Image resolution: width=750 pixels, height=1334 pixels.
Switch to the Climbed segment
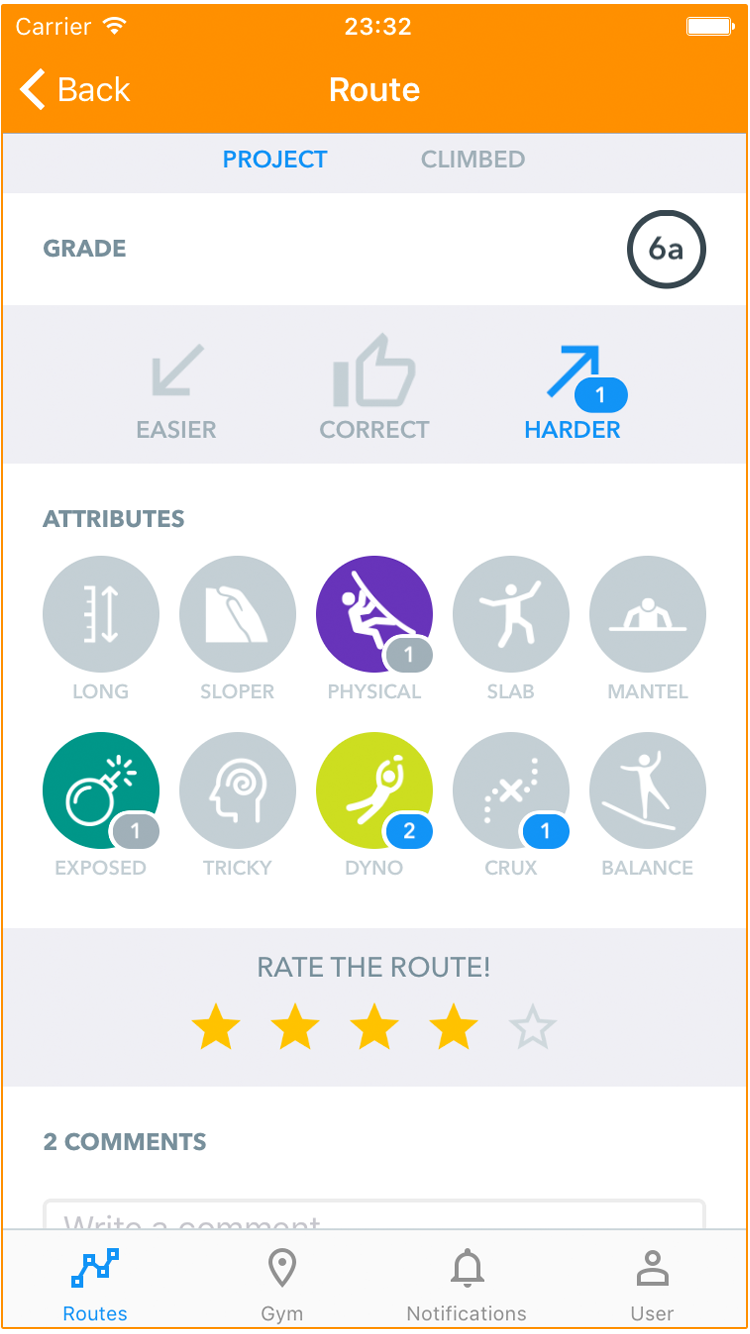[x=473, y=160]
